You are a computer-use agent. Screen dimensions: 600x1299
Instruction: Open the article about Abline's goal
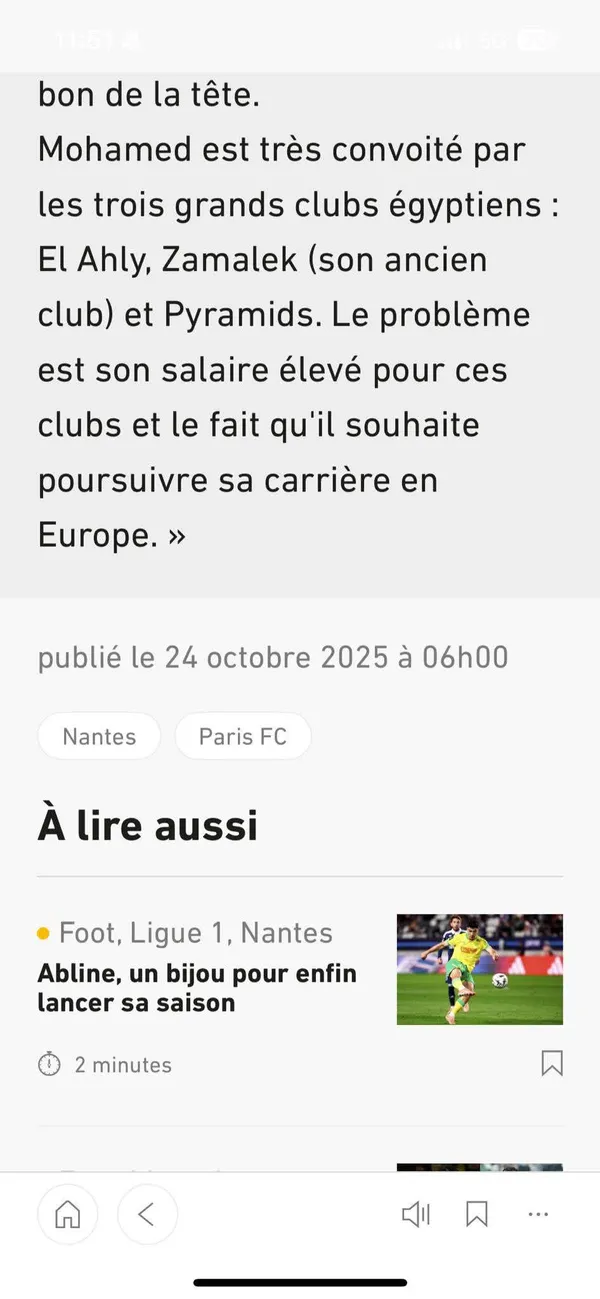tap(197, 987)
